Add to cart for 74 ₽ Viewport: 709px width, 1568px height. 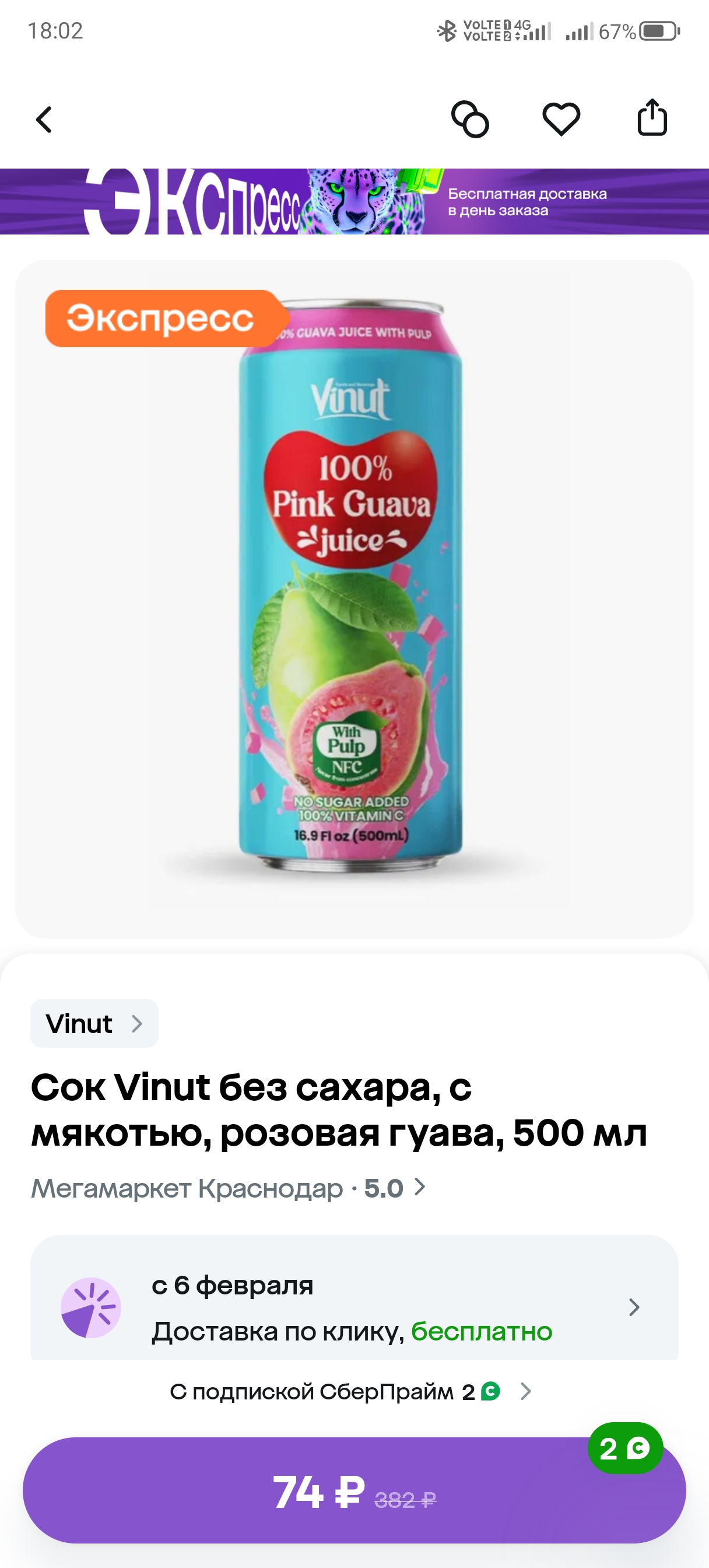coord(354,1490)
